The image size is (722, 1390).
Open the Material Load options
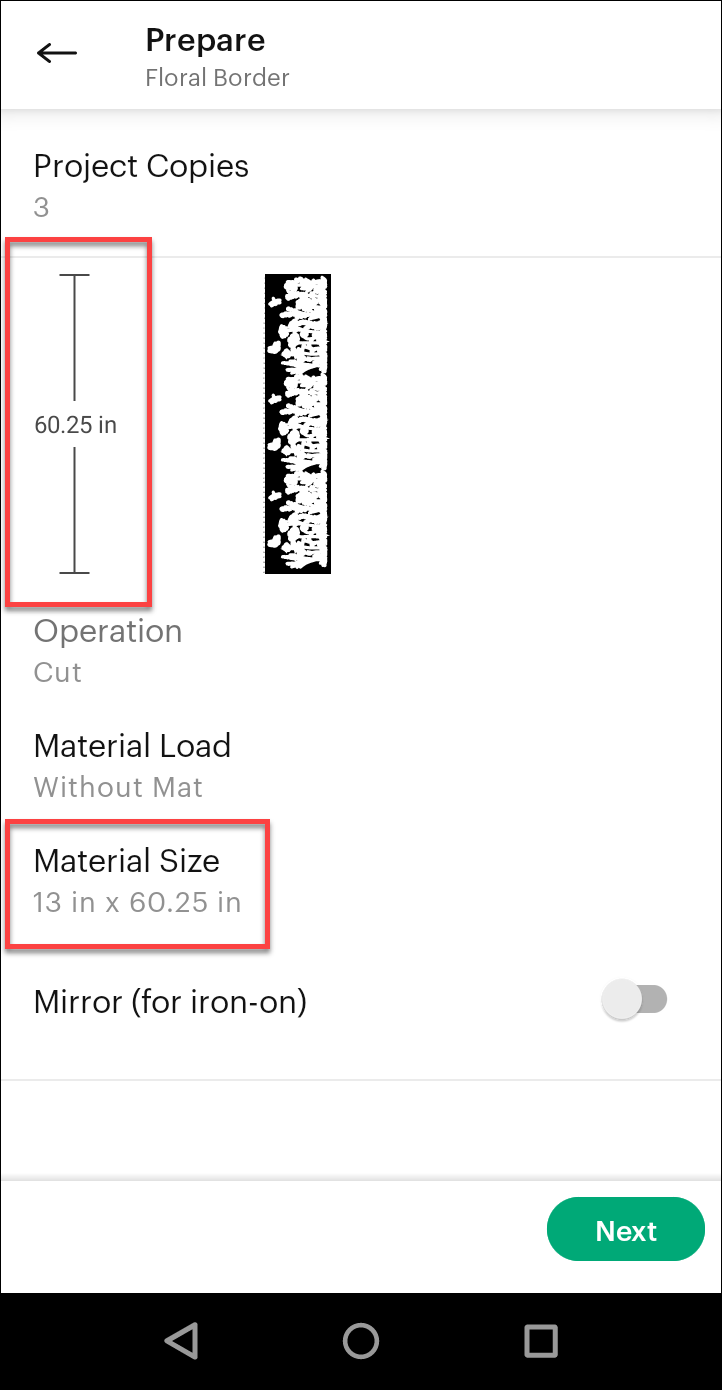click(x=133, y=763)
